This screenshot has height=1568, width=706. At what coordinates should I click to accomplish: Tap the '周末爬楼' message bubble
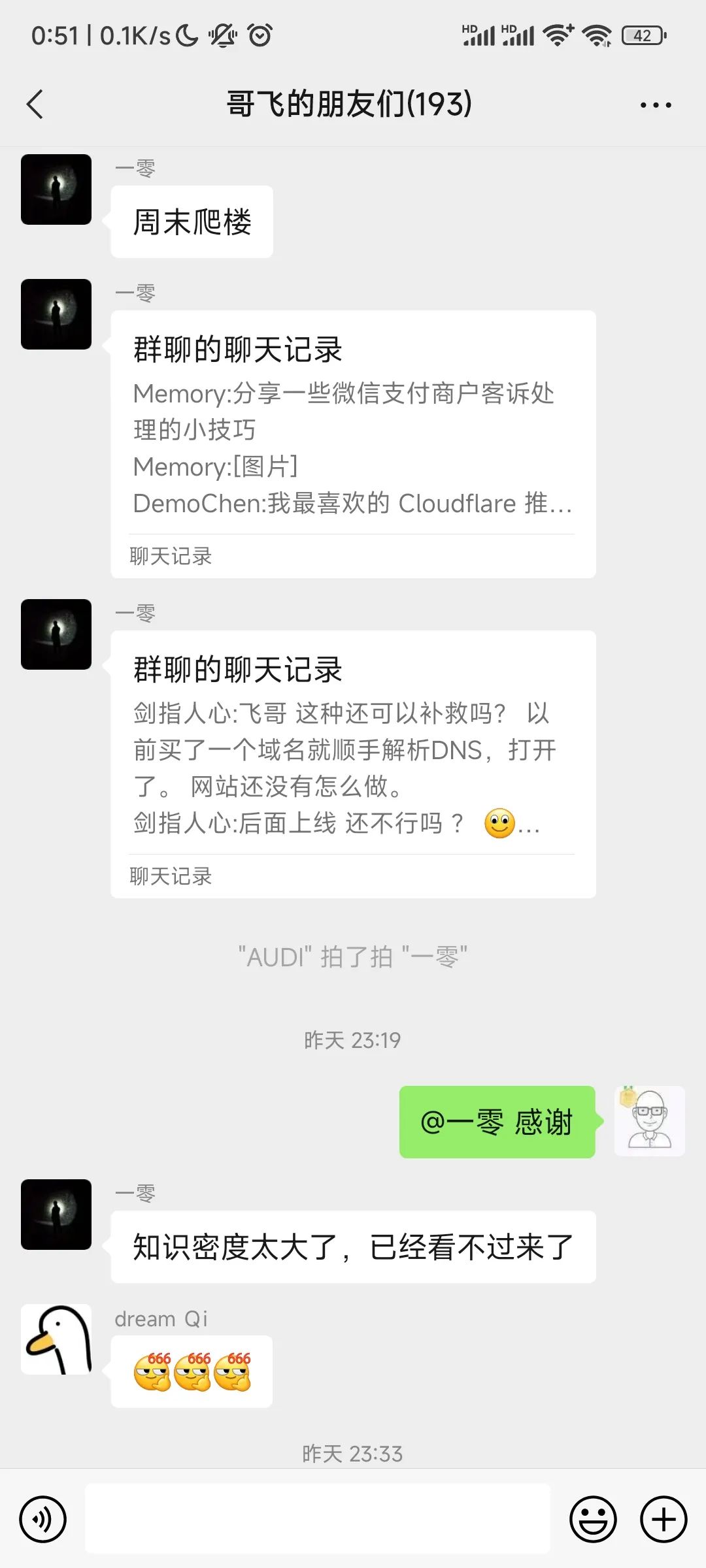(x=192, y=221)
